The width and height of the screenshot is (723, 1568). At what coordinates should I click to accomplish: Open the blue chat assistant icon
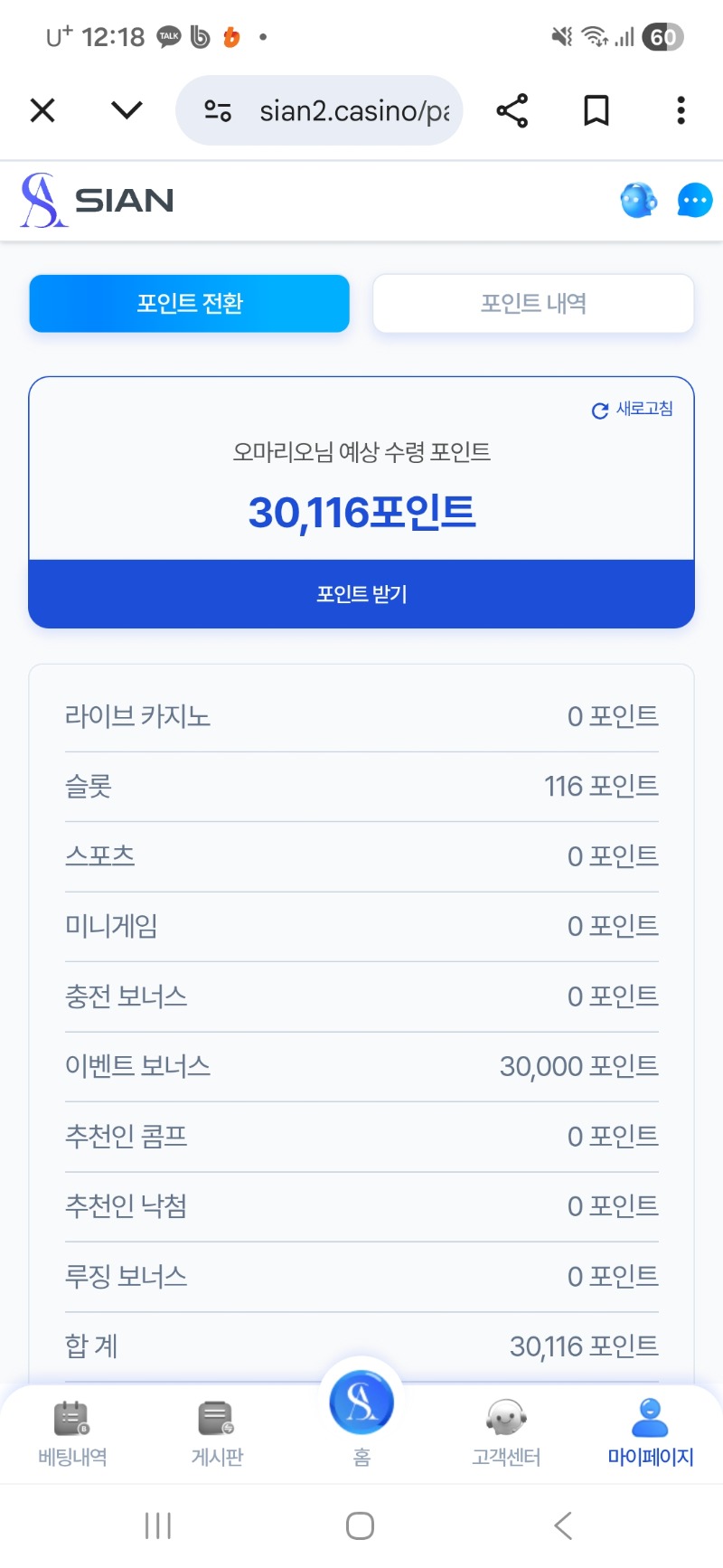tap(638, 200)
